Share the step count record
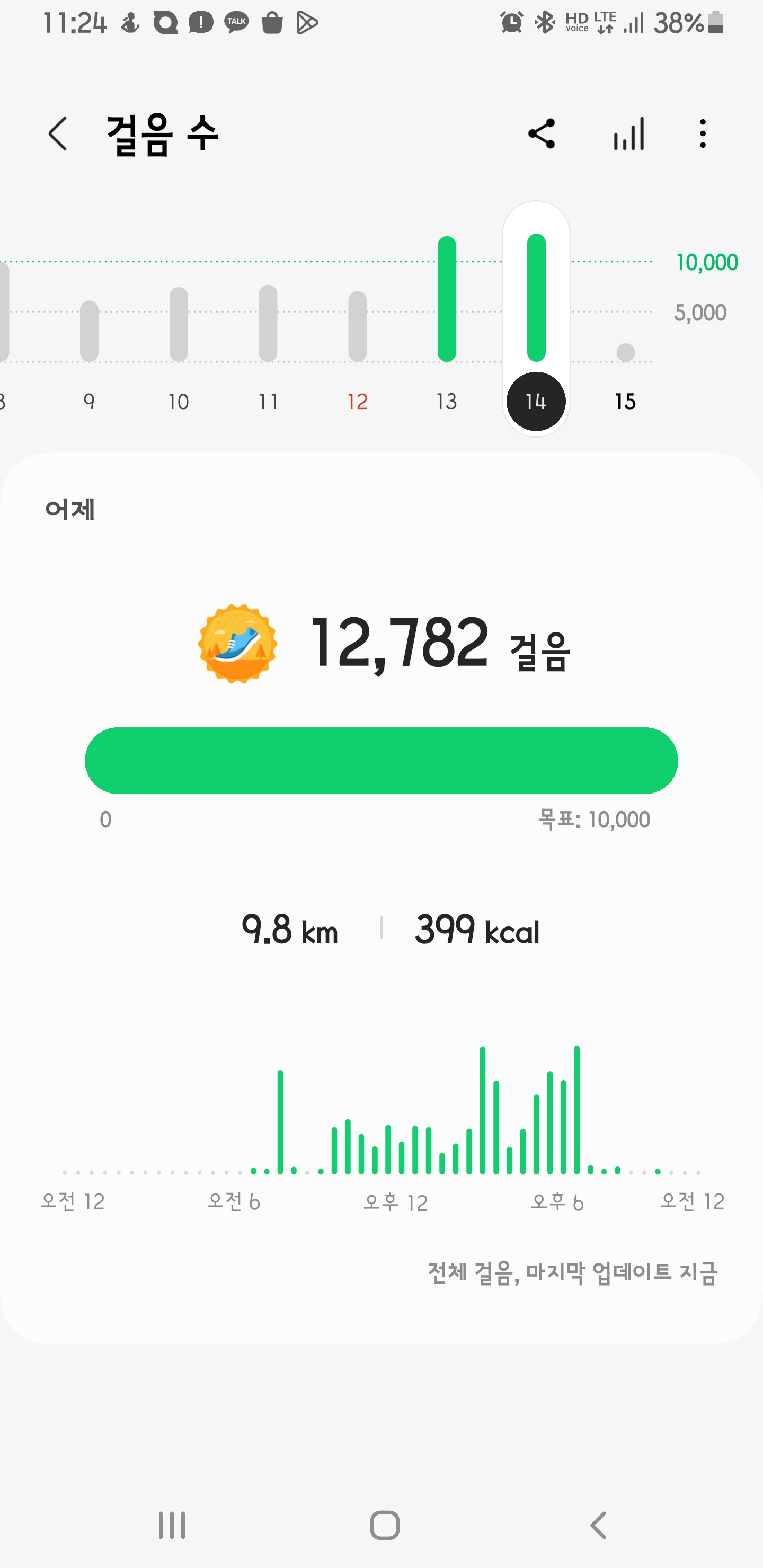The height and width of the screenshot is (1568, 763). [x=542, y=134]
